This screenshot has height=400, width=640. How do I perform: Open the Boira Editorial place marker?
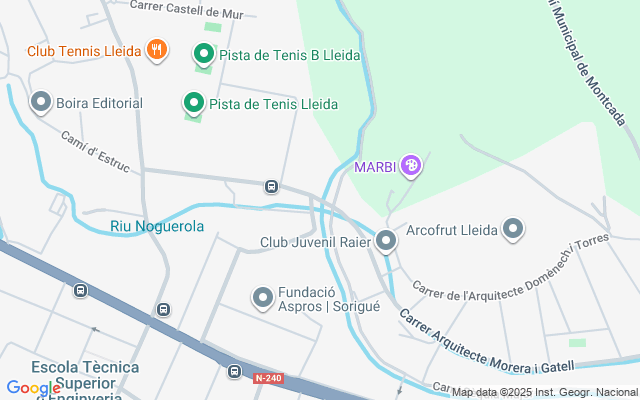click(x=41, y=102)
